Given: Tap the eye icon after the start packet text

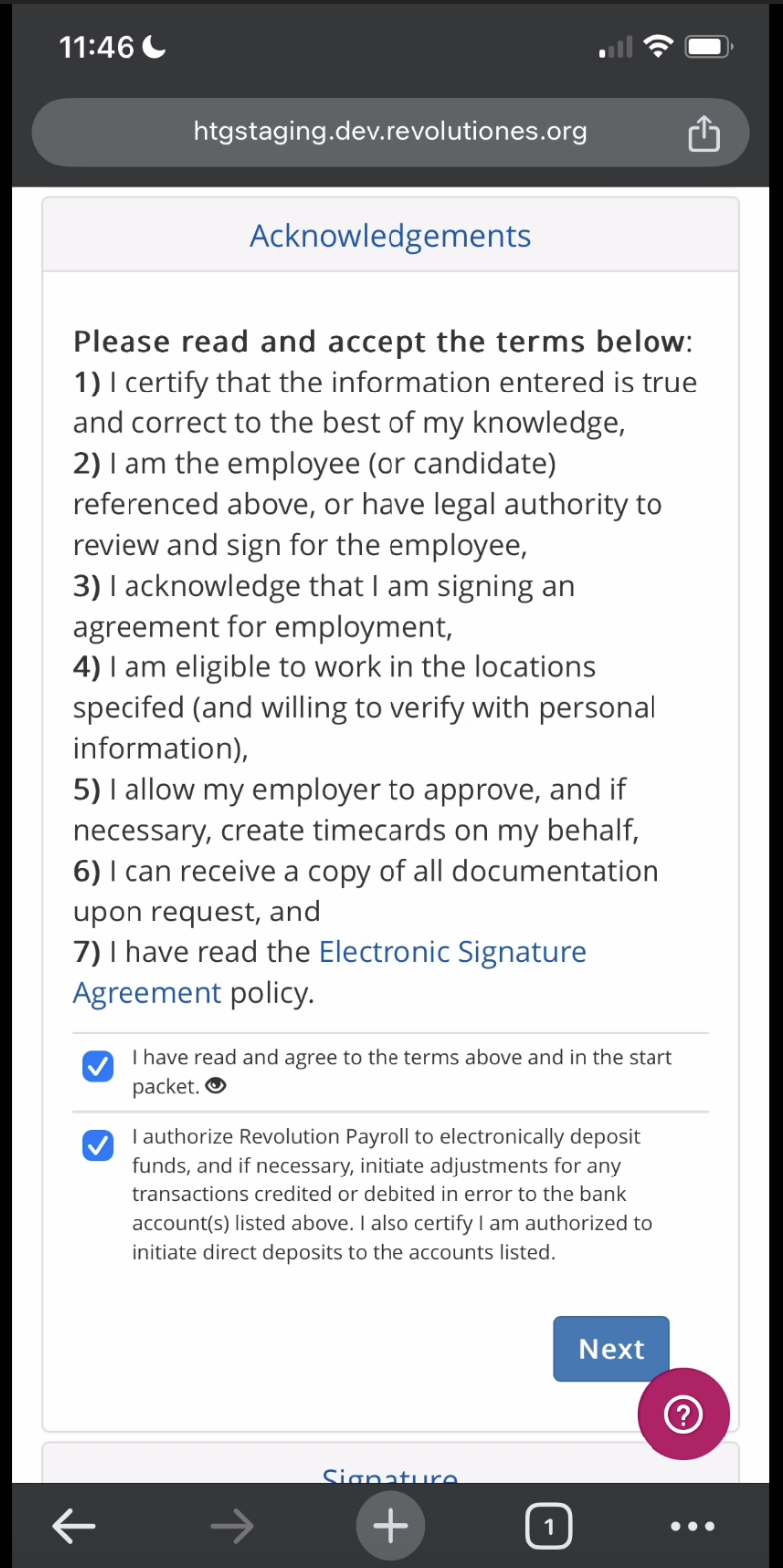Looking at the screenshot, I should [x=215, y=1086].
